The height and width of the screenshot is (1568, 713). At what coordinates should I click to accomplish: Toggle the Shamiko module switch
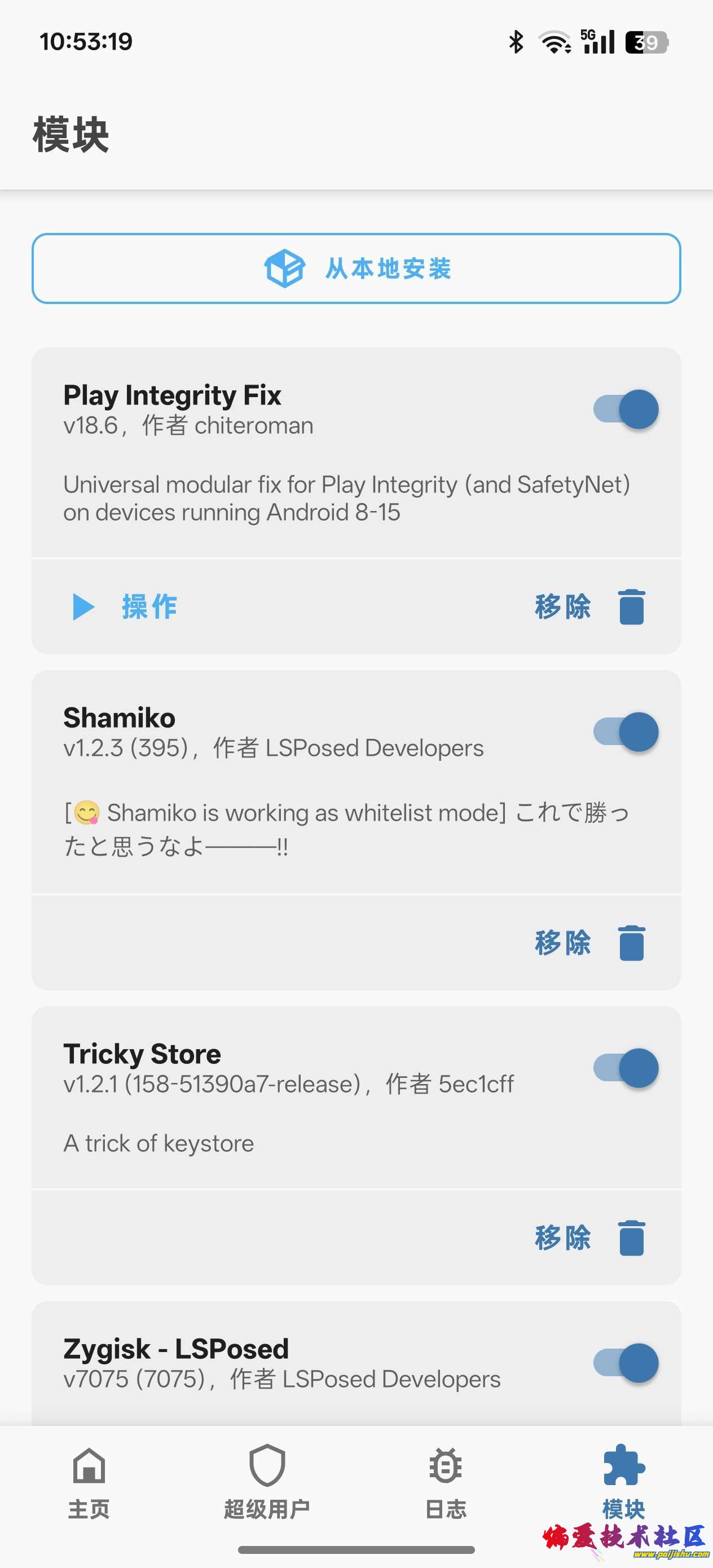(x=626, y=732)
